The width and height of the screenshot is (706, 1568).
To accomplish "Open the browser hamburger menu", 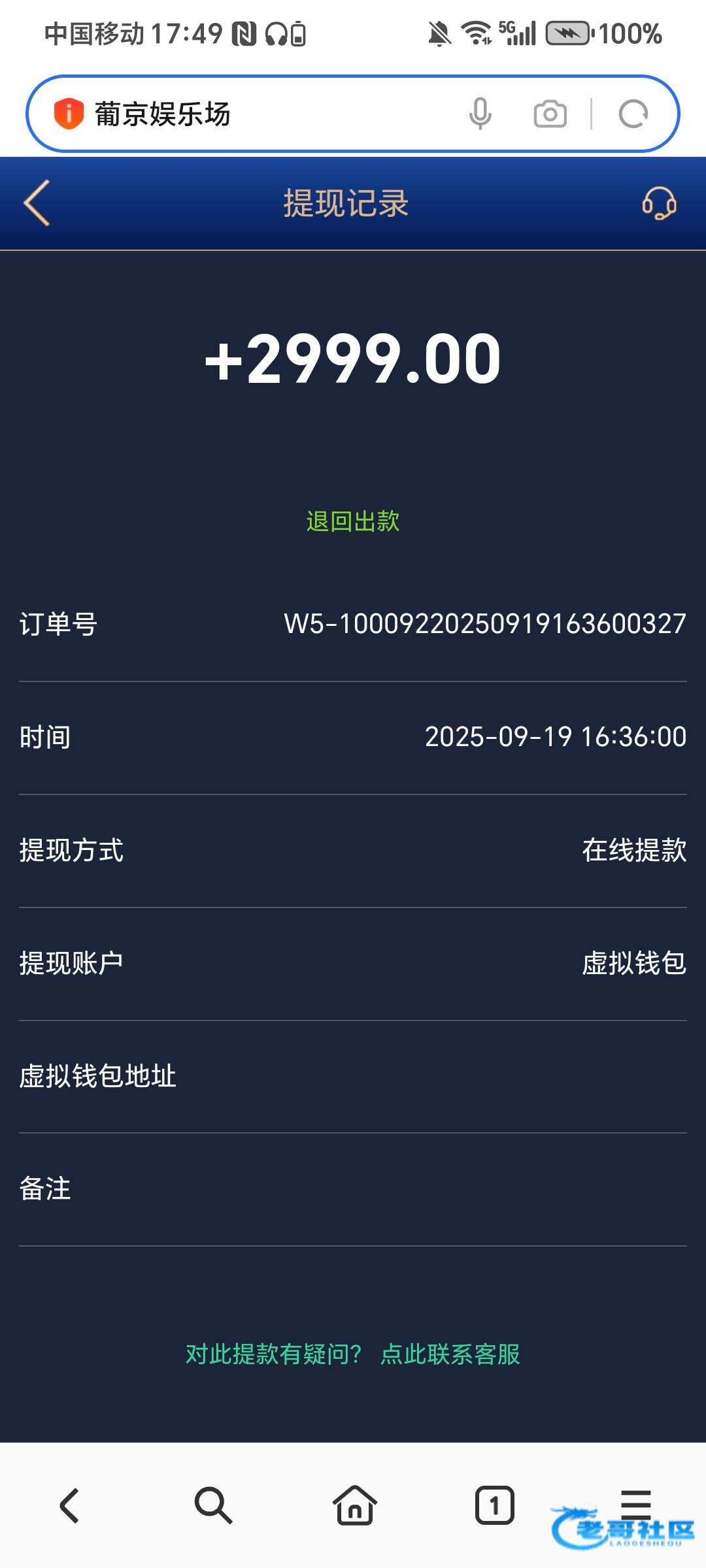I will click(x=636, y=1505).
